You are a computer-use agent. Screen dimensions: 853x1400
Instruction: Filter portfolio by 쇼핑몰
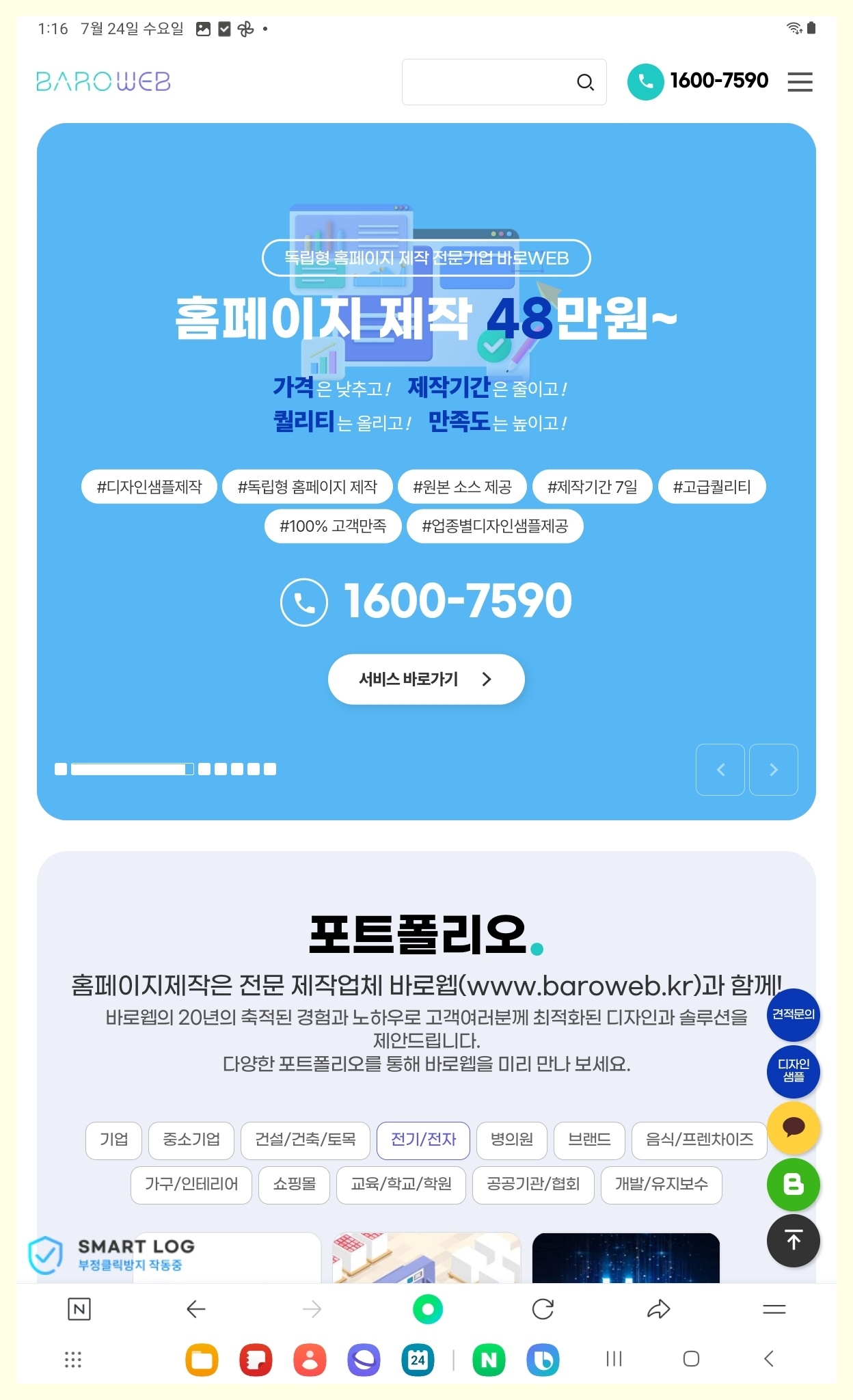(295, 1184)
